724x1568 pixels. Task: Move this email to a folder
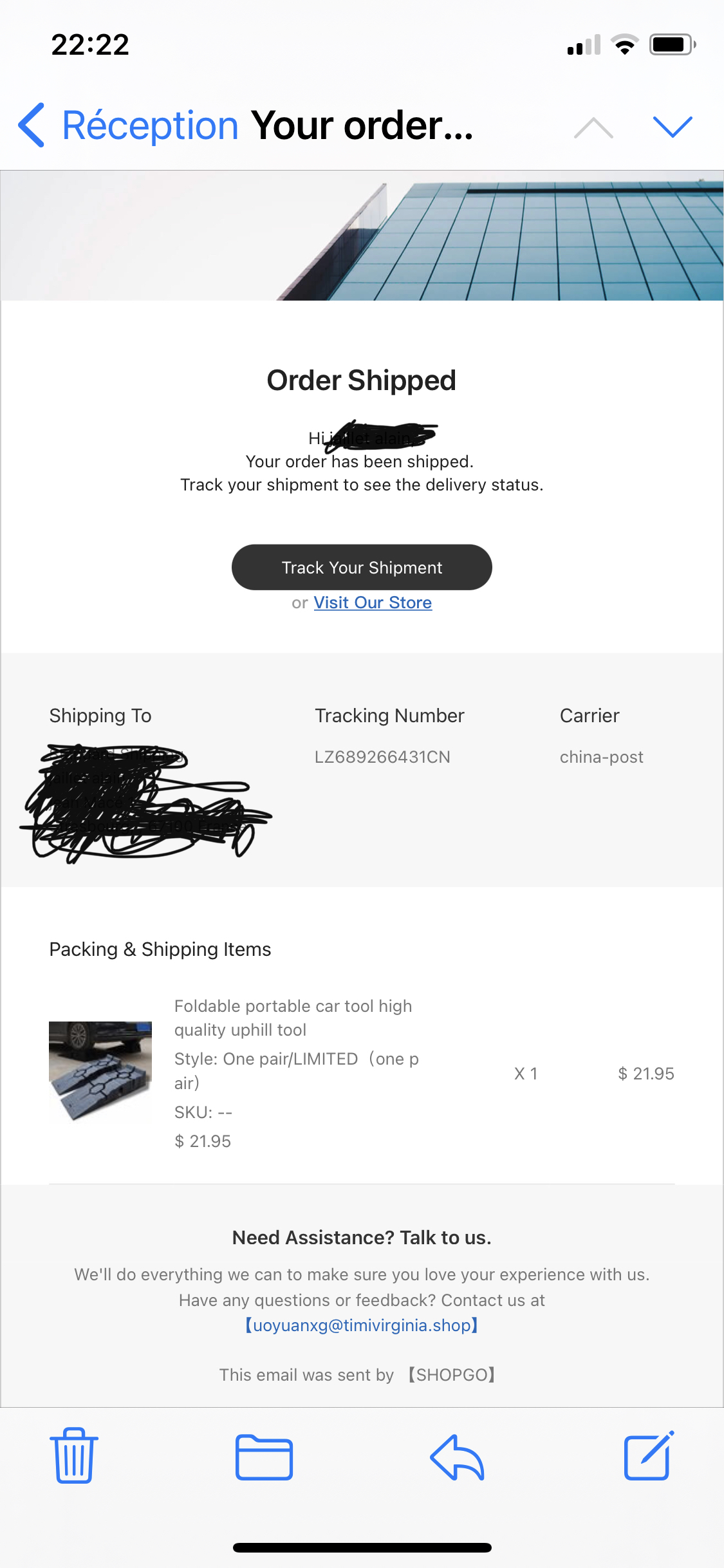(264, 1457)
